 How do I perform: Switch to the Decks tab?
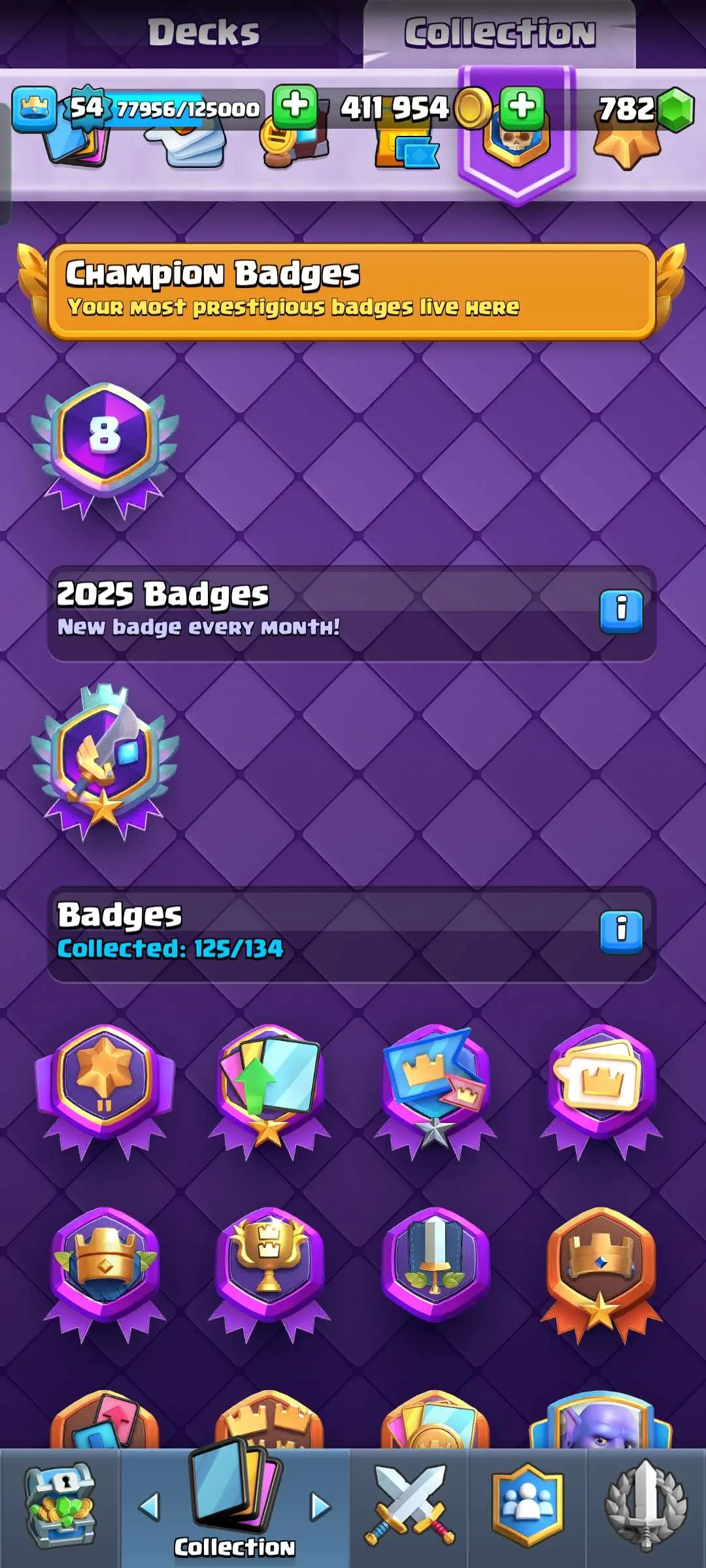[203, 33]
